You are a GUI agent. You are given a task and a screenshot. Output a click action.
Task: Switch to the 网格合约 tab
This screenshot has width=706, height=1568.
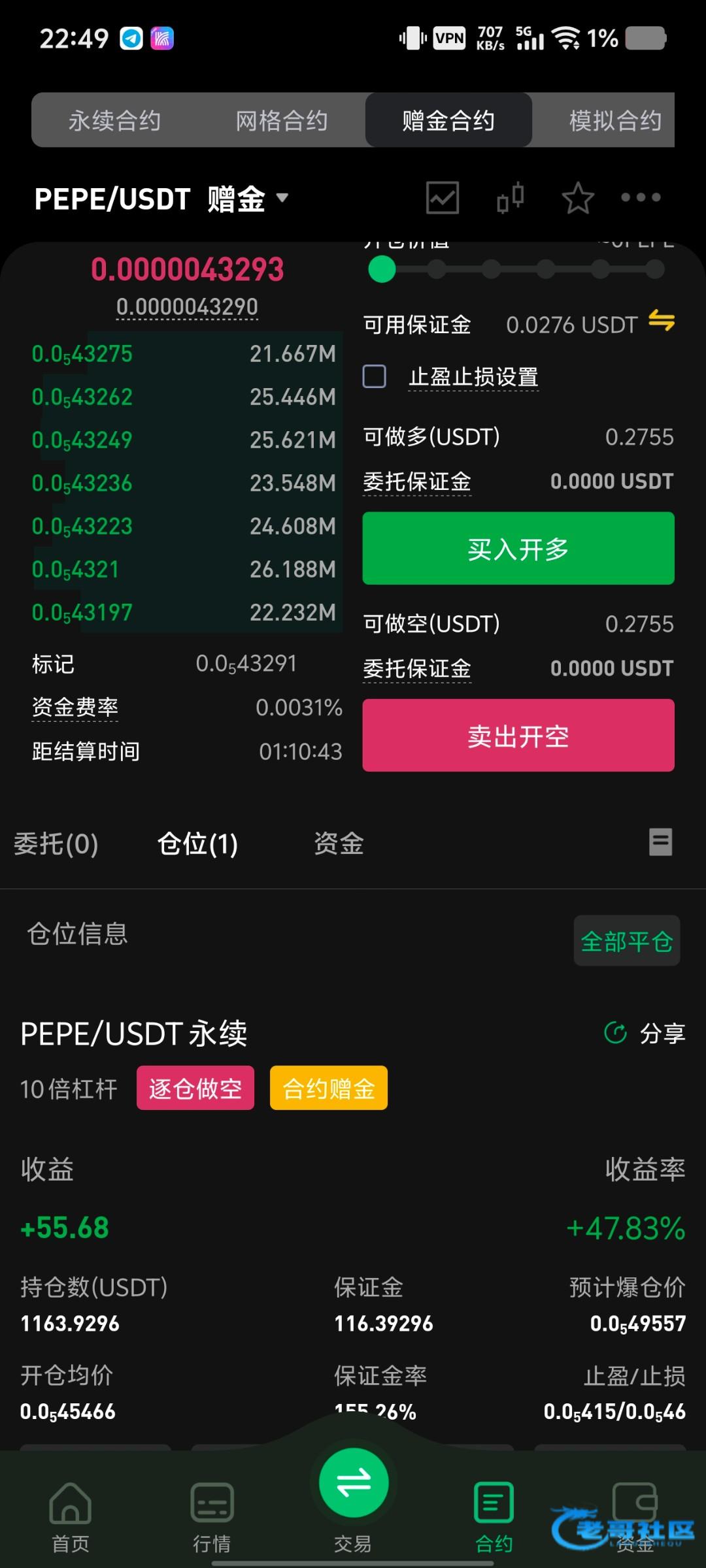pos(281,121)
